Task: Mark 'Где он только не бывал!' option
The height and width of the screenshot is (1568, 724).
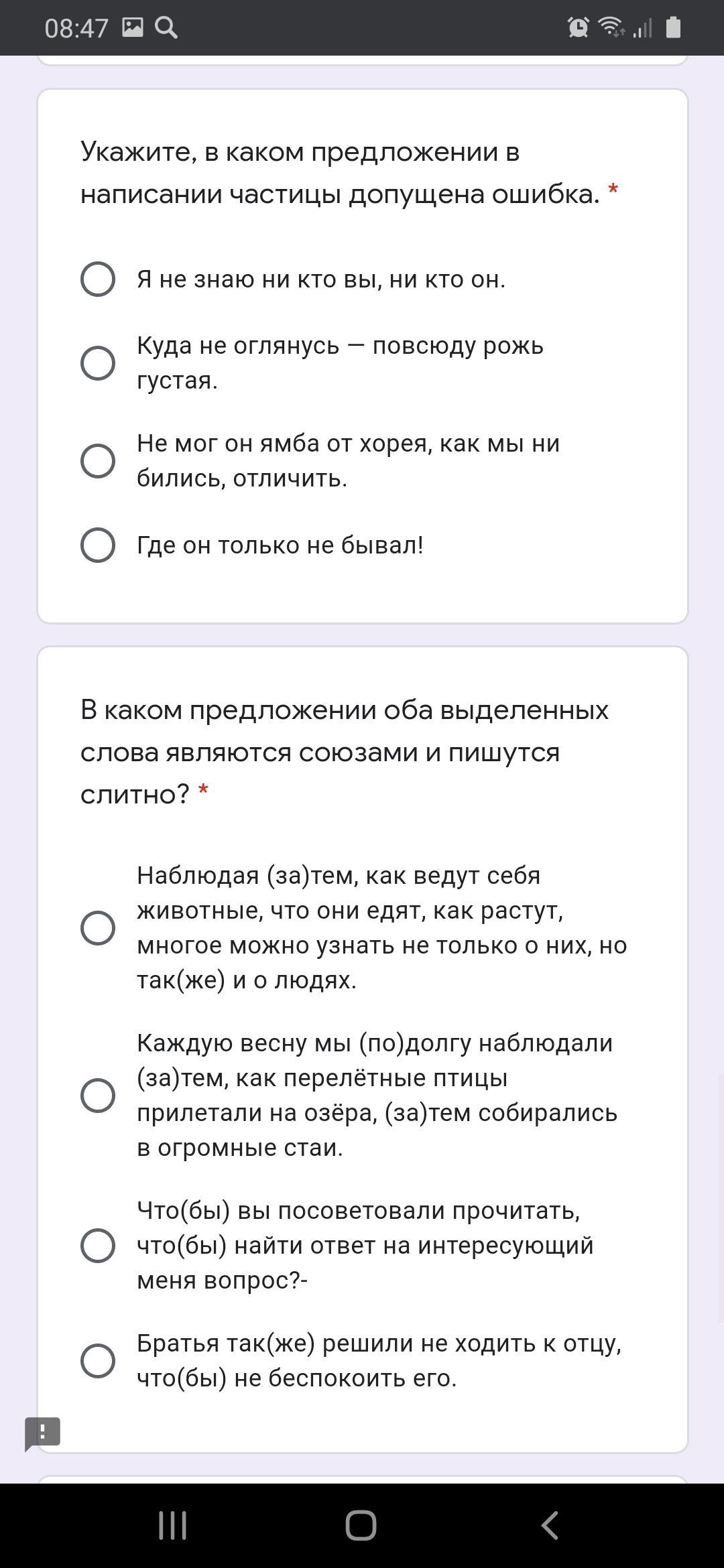Action: (98, 545)
